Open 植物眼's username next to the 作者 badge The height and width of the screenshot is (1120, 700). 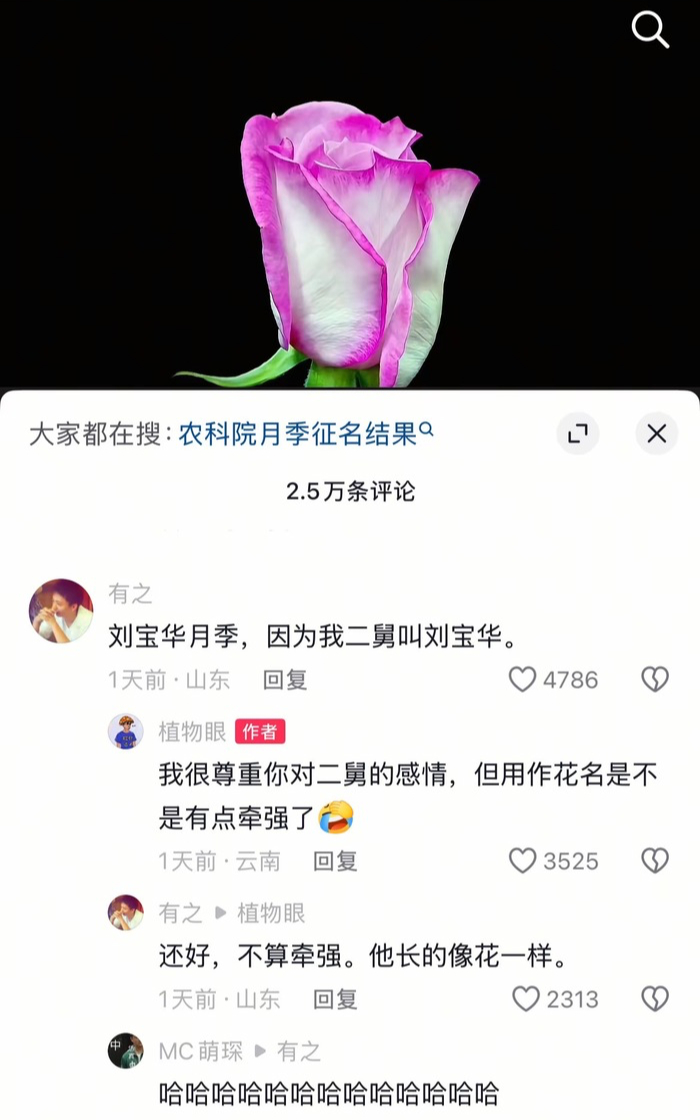click(192, 732)
